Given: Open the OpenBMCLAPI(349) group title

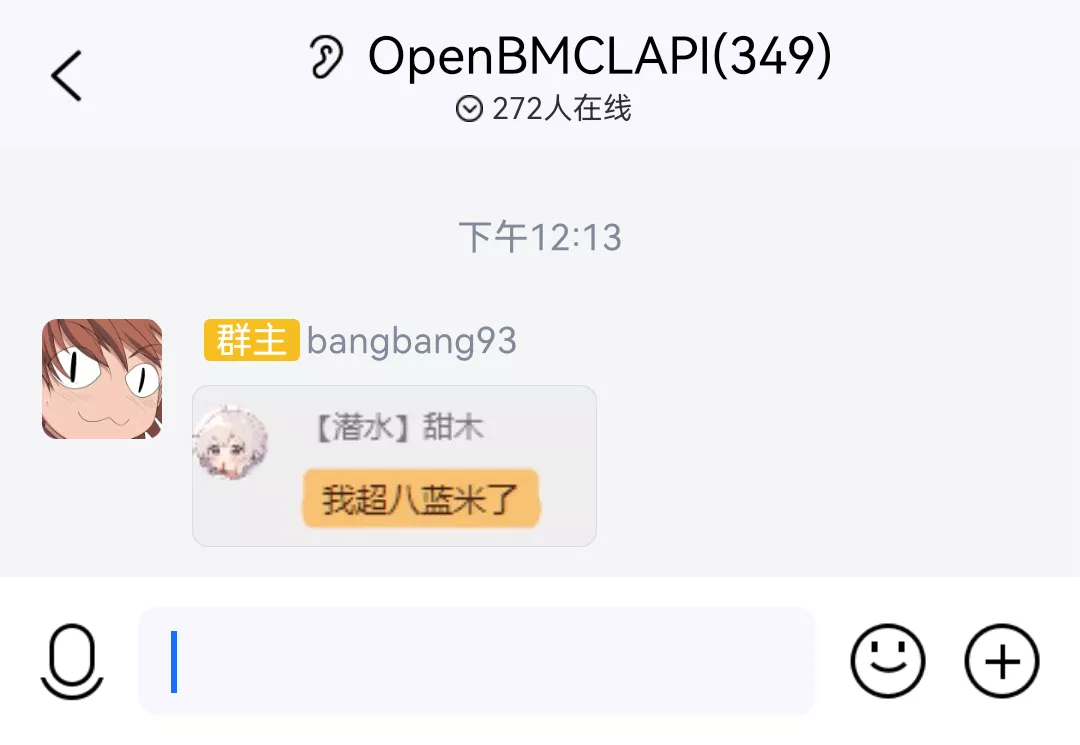Looking at the screenshot, I should (x=598, y=57).
